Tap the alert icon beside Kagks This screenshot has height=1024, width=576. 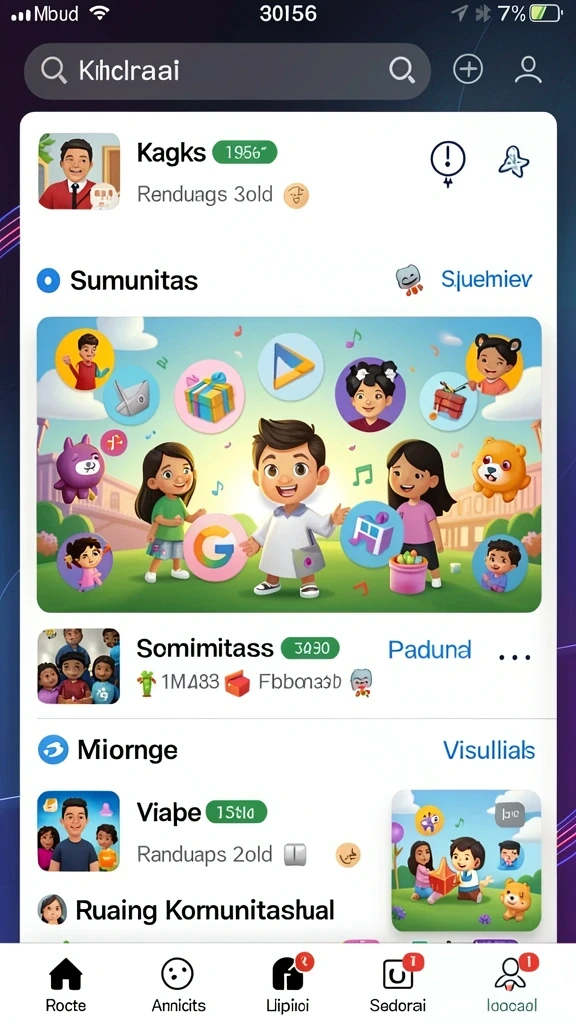click(447, 162)
